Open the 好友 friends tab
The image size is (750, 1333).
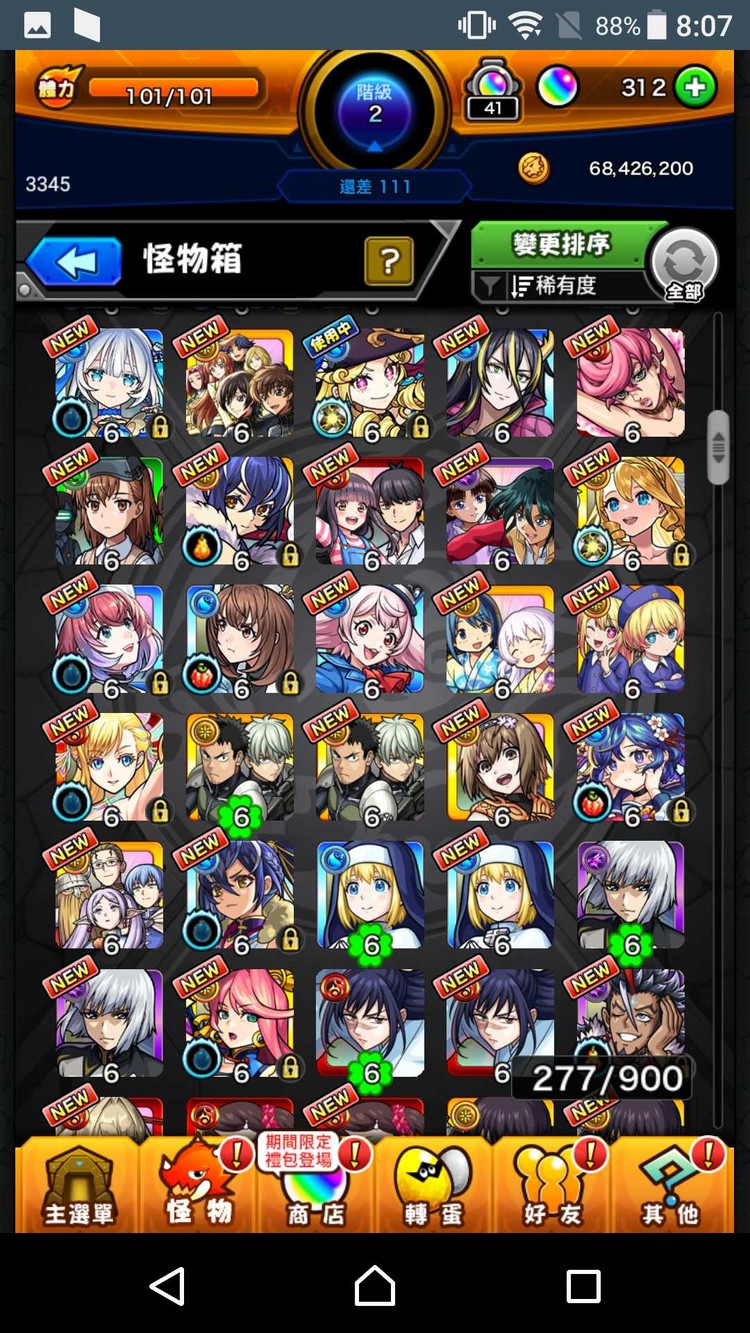(551, 1184)
